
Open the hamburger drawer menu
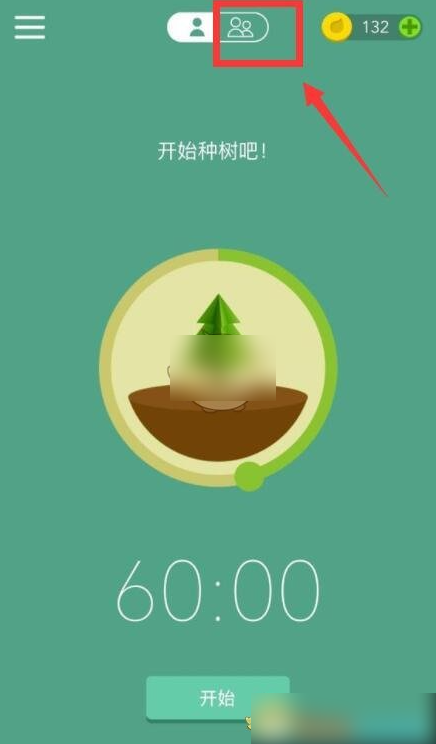click(29, 28)
